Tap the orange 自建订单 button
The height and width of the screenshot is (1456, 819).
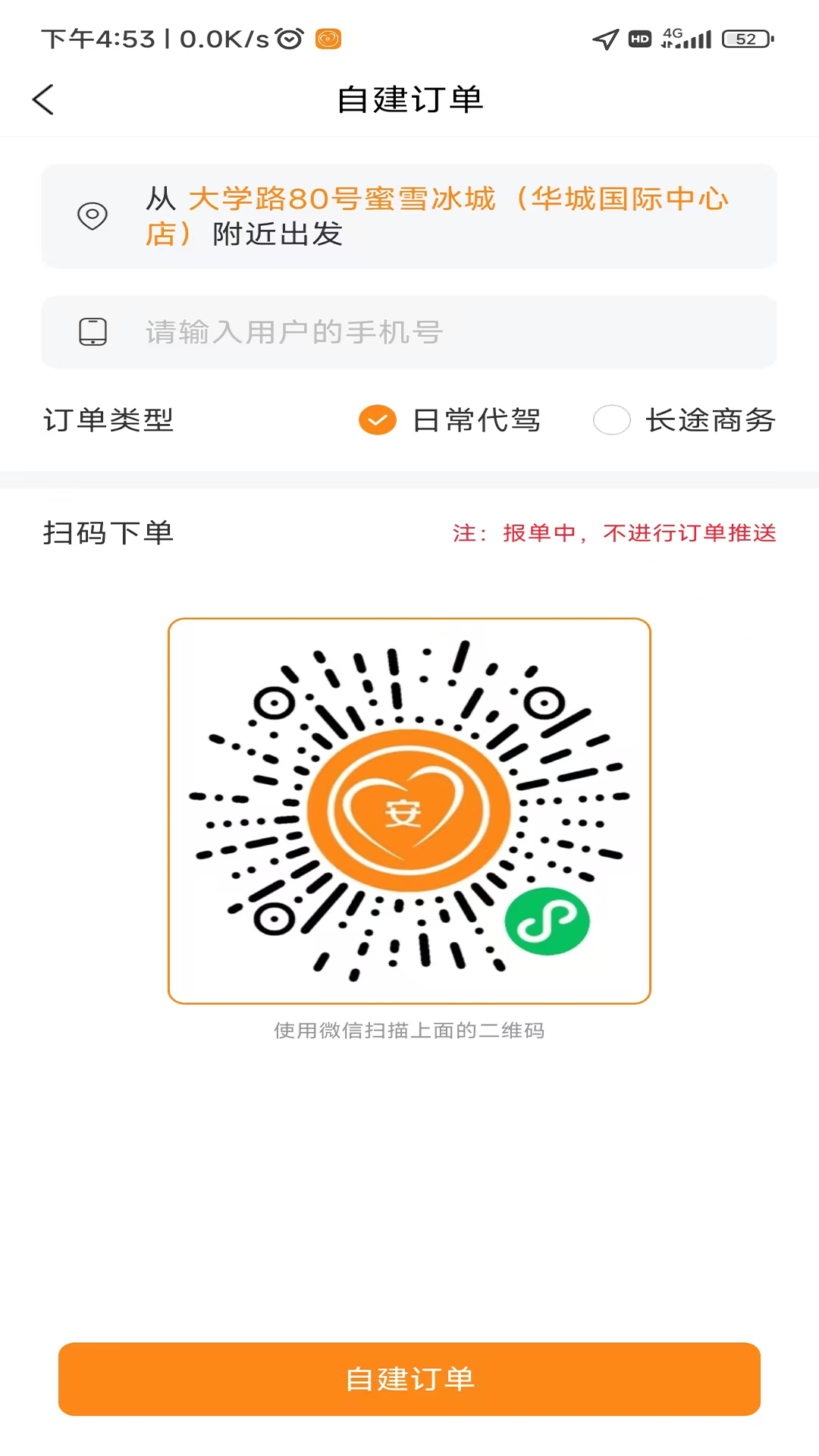click(x=409, y=1379)
